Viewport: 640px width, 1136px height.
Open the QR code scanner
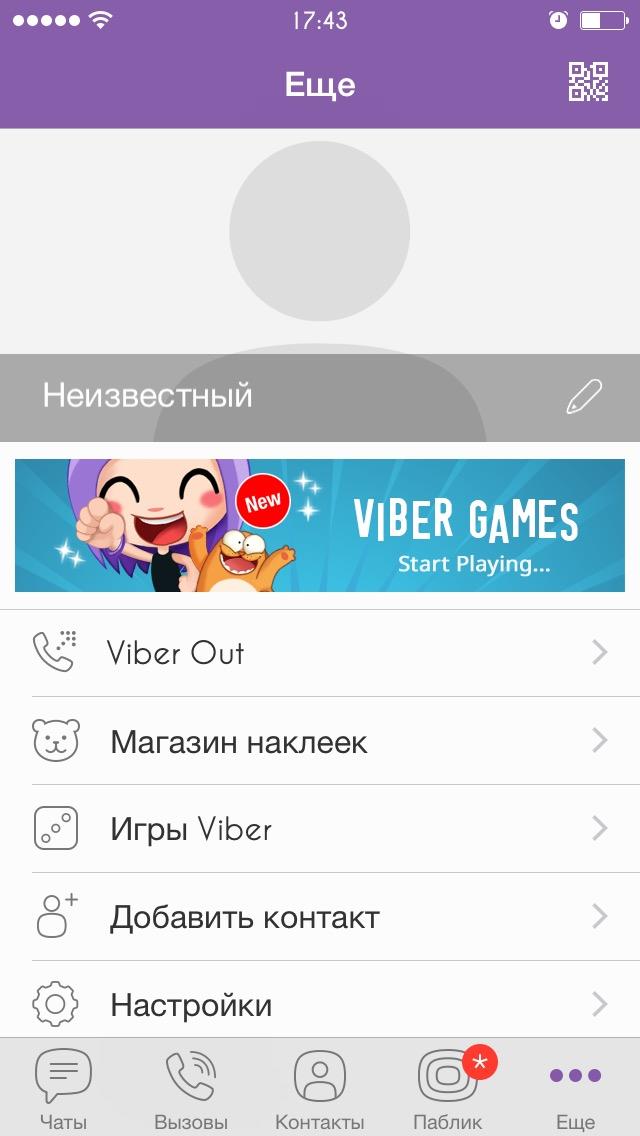(588, 82)
